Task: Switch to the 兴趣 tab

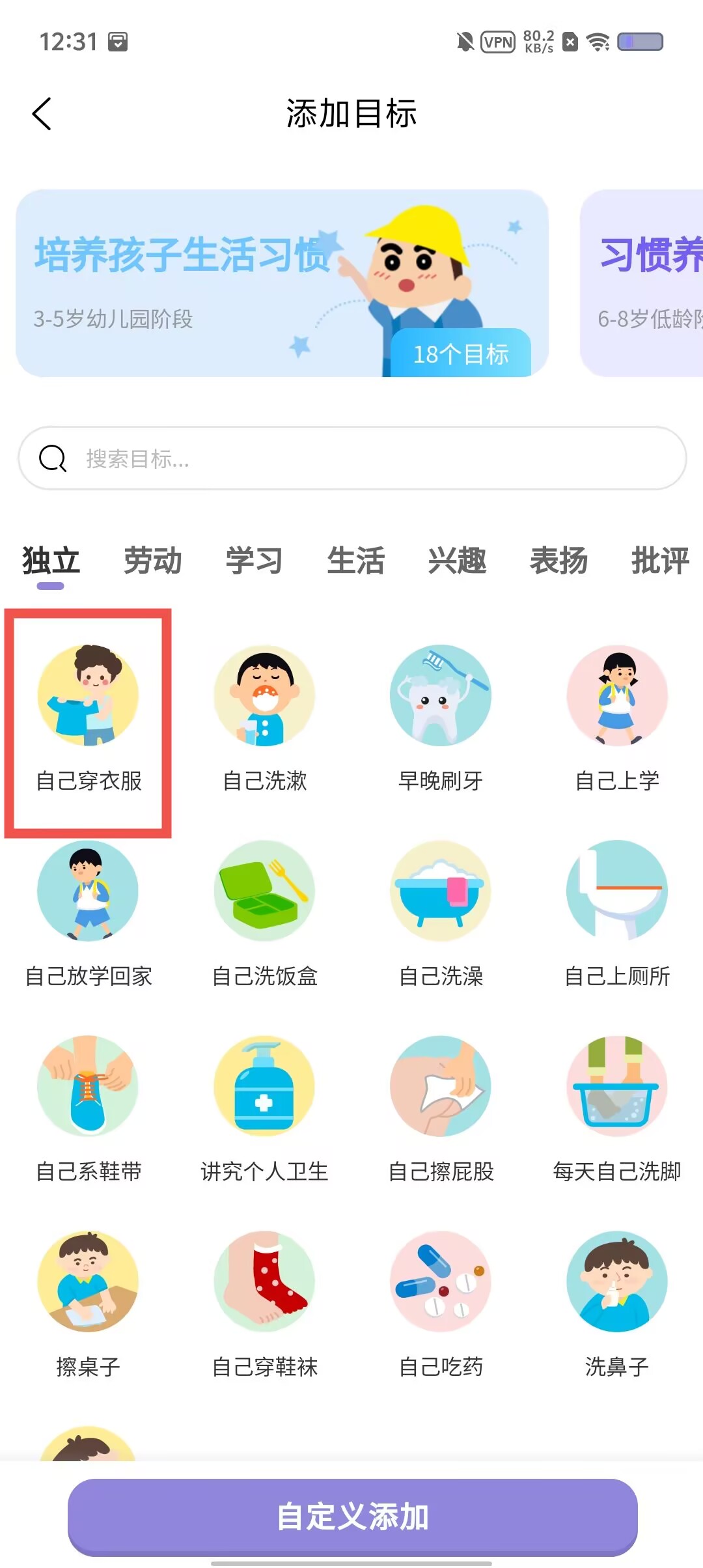Action: pyautogui.click(x=457, y=561)
